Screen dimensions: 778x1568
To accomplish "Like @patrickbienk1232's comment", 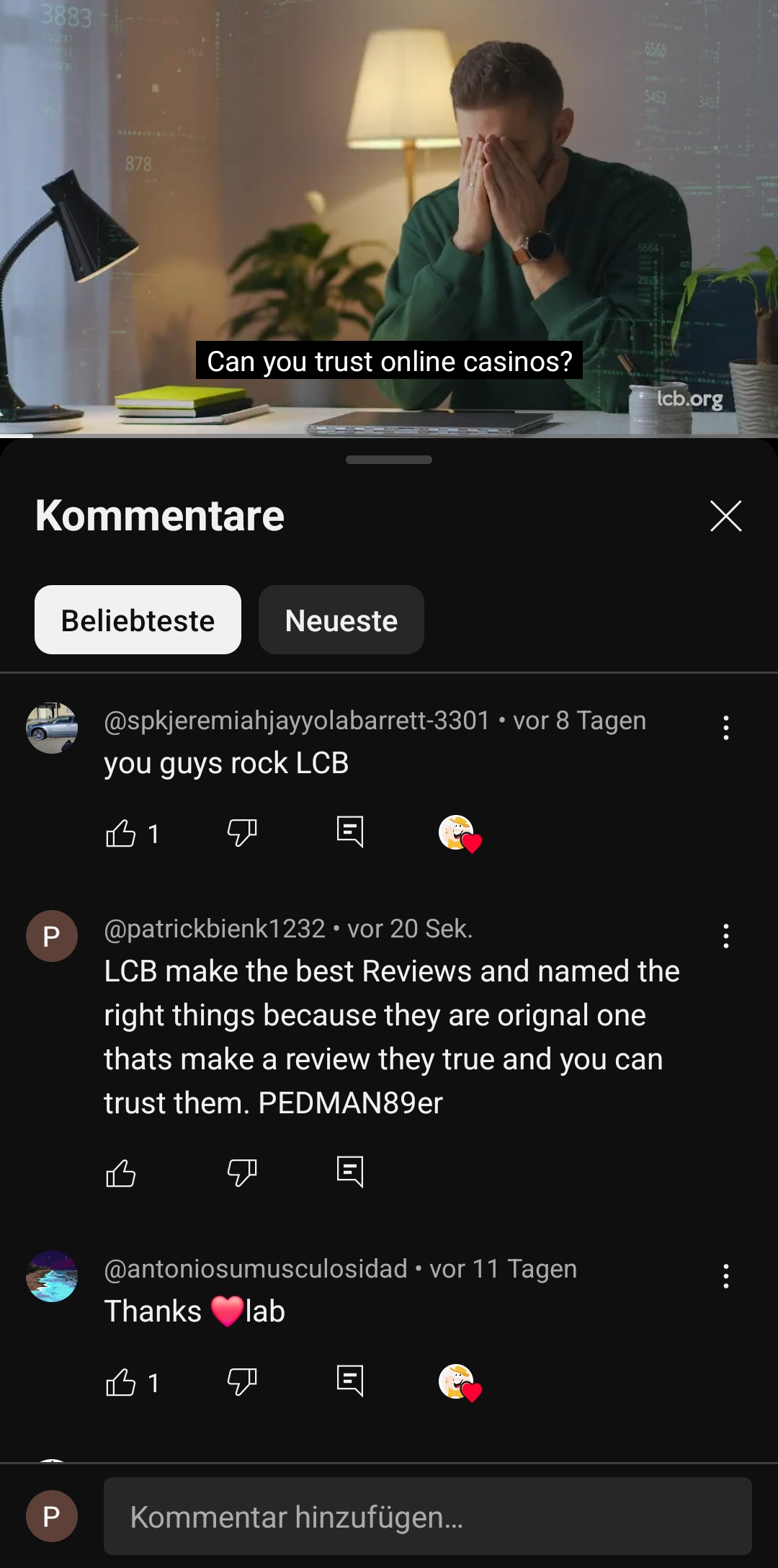I will point(121,1173).
